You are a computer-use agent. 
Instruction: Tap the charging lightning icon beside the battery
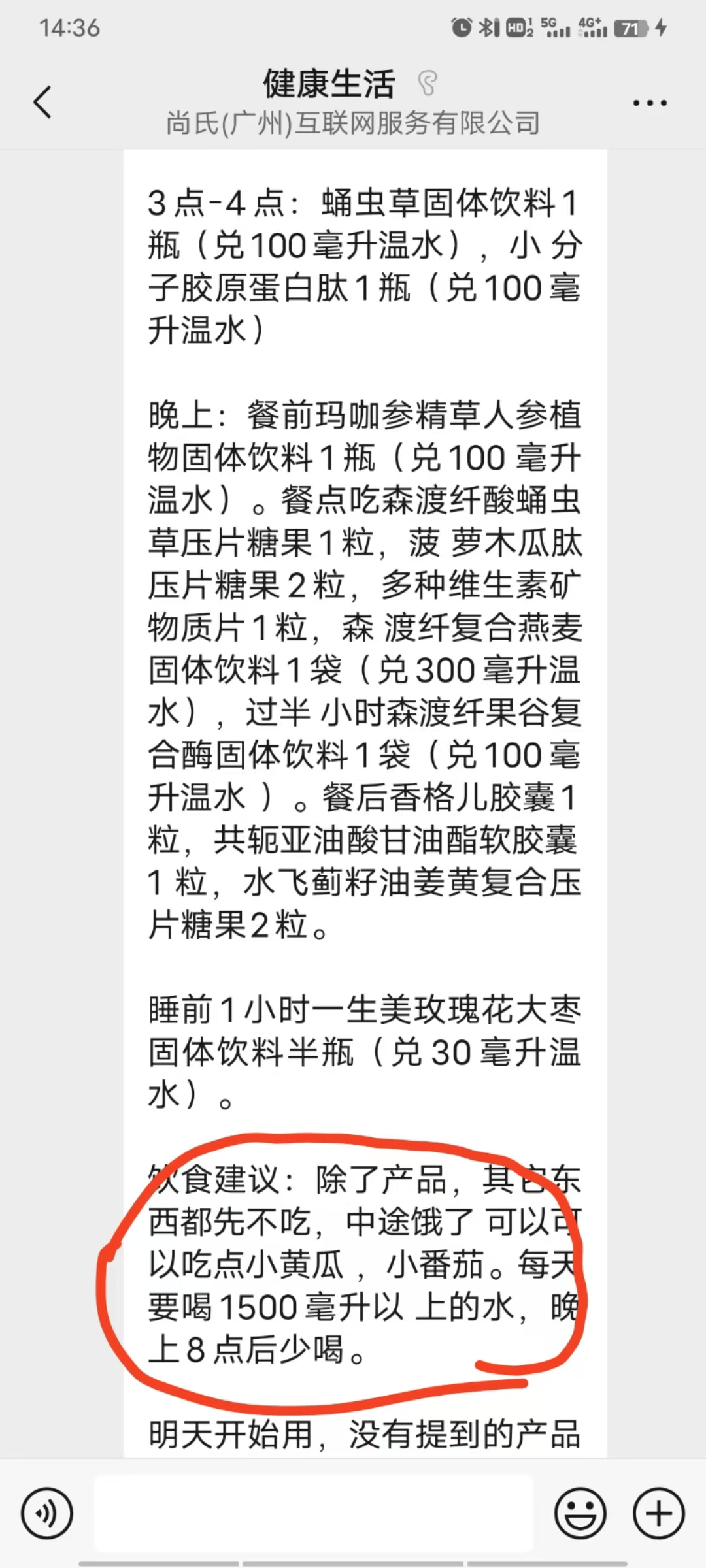coord(661,29)
